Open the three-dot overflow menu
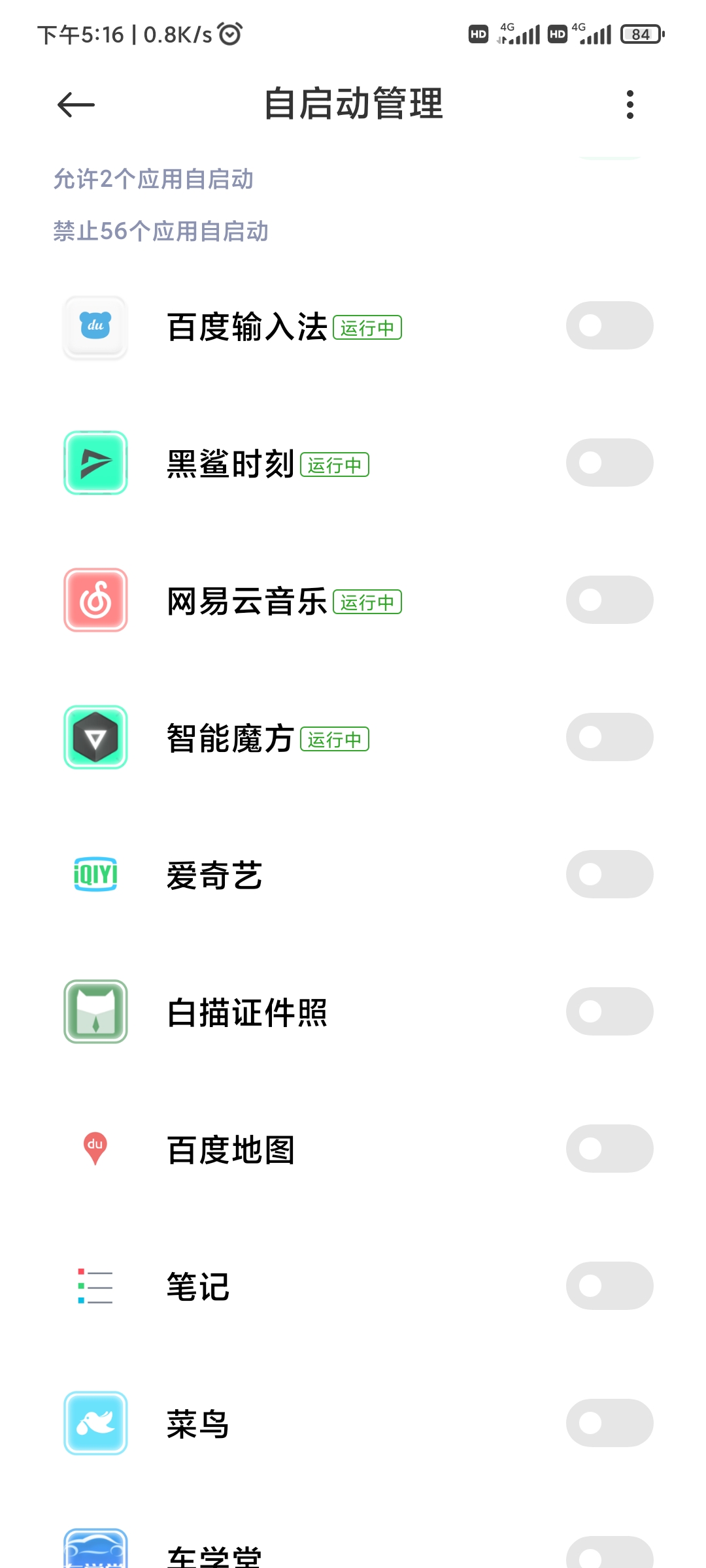This screenshot has width=706, height=1568. [x=630, y=105]
